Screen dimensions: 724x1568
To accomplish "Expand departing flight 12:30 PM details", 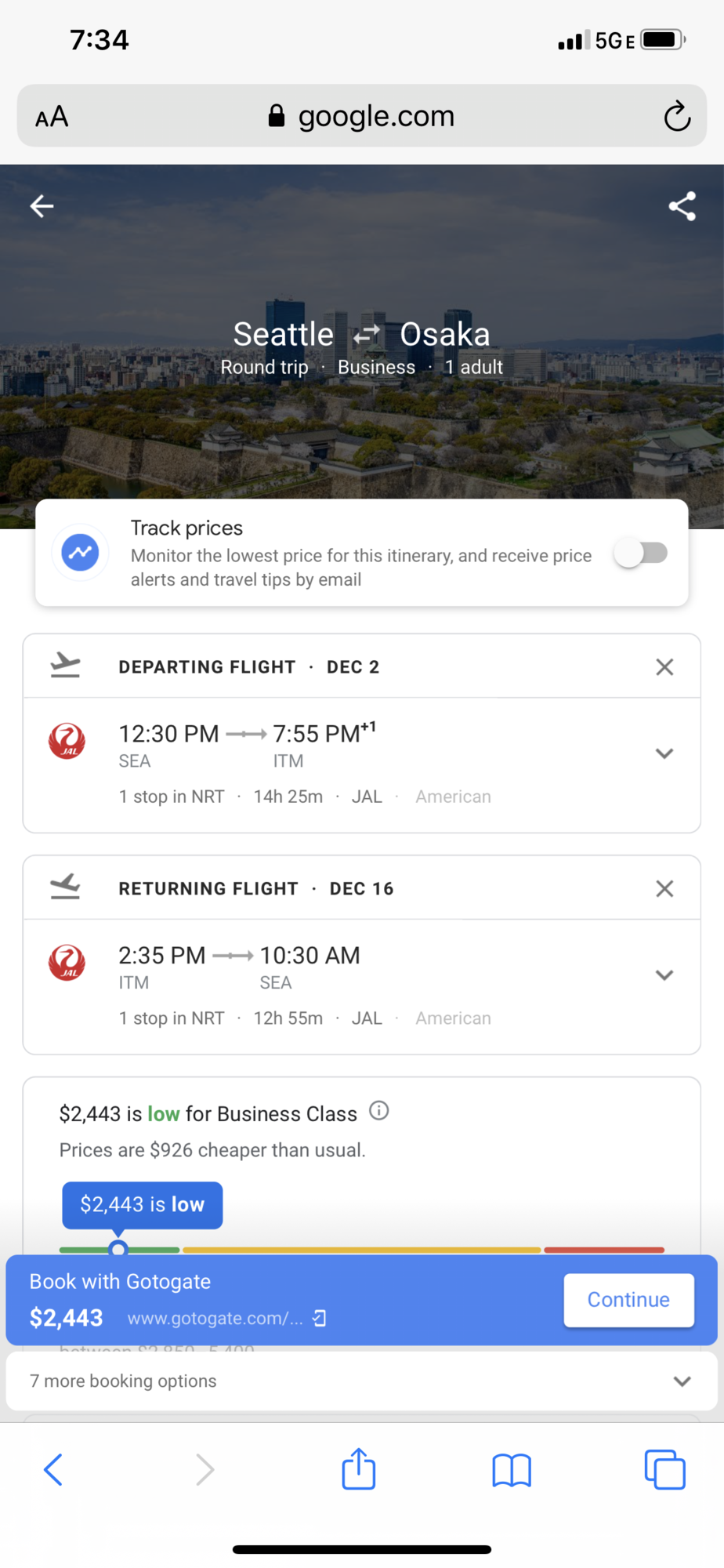I will click(x=664, y=753).
